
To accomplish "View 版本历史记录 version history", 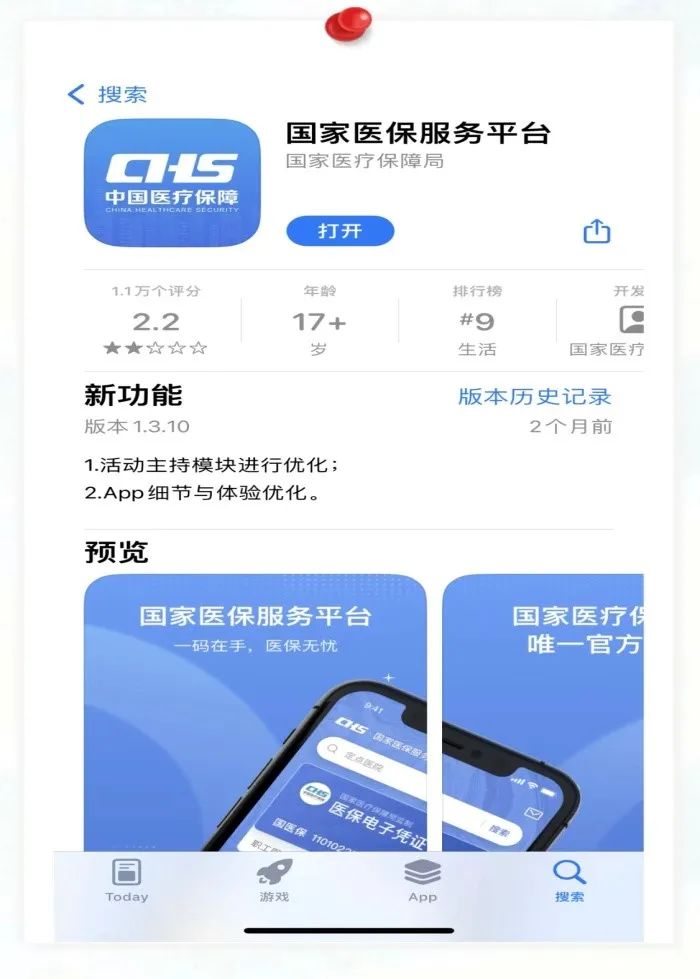I will (534, 396).
